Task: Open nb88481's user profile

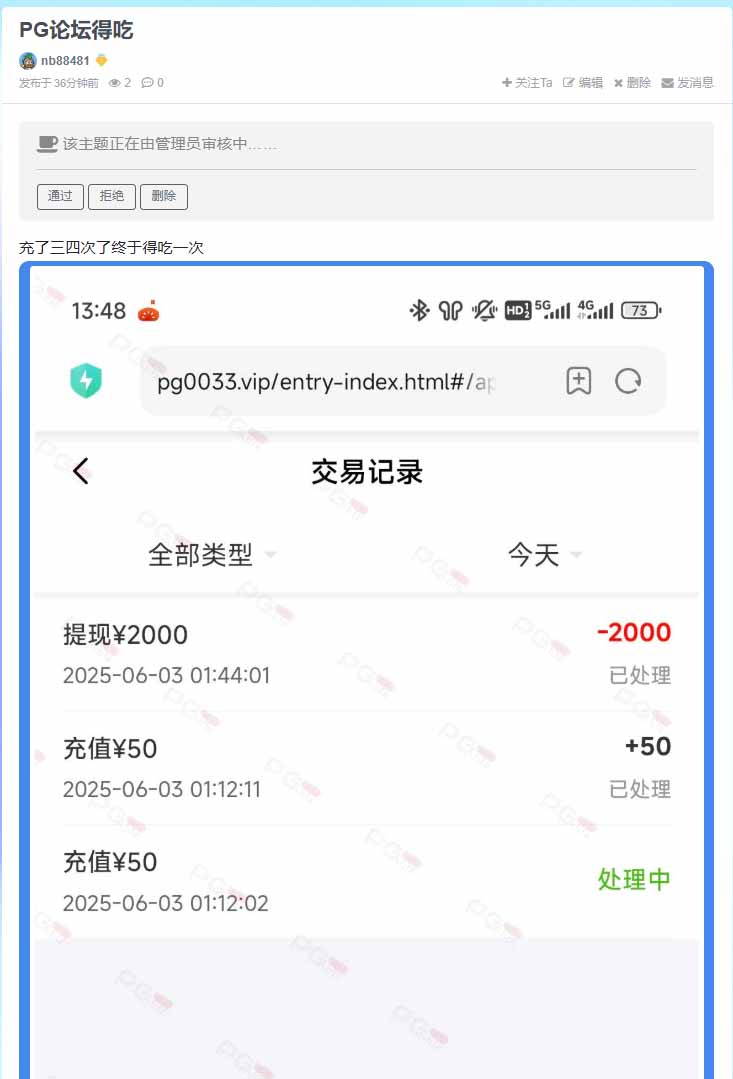Action: [65, 61]
